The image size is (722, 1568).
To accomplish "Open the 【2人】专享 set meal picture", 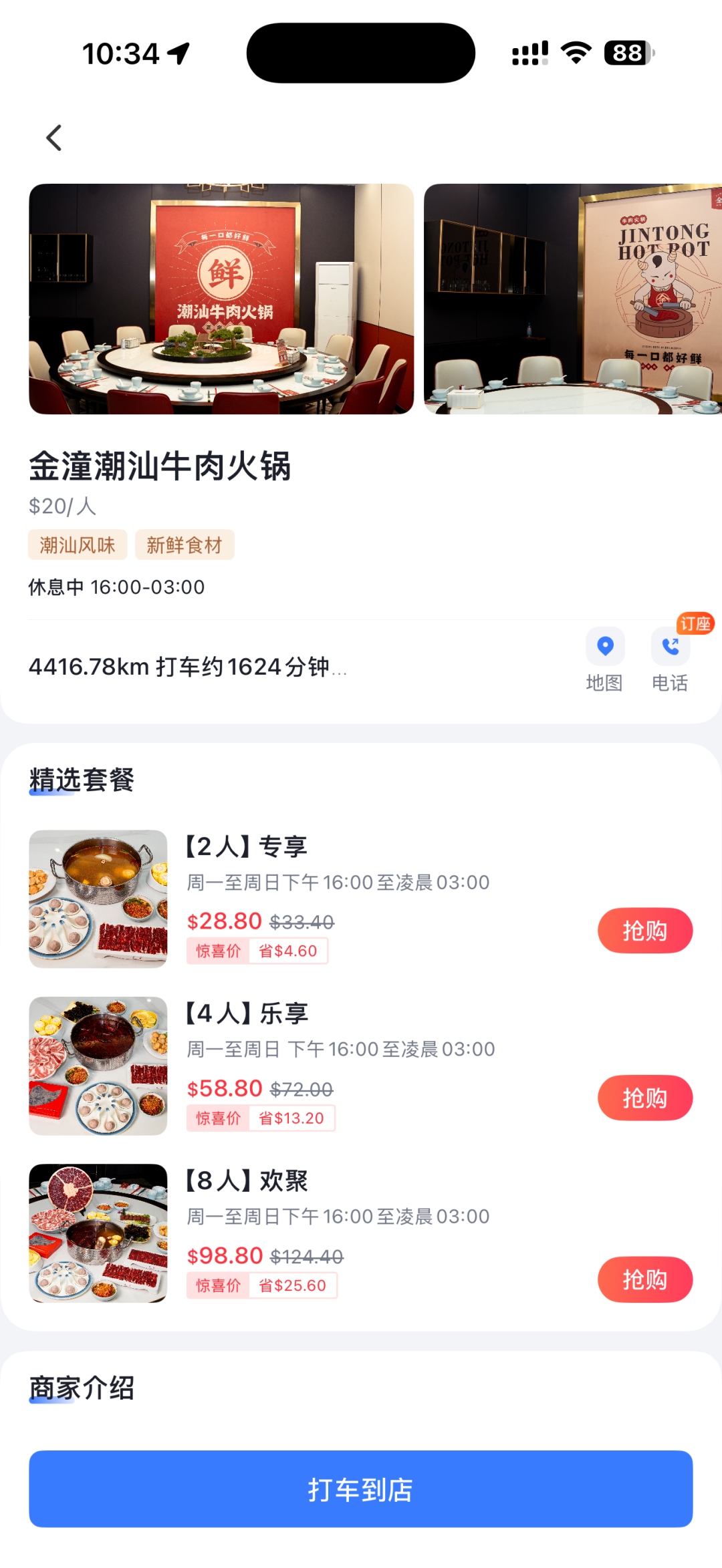I will (x=98, y=899).
